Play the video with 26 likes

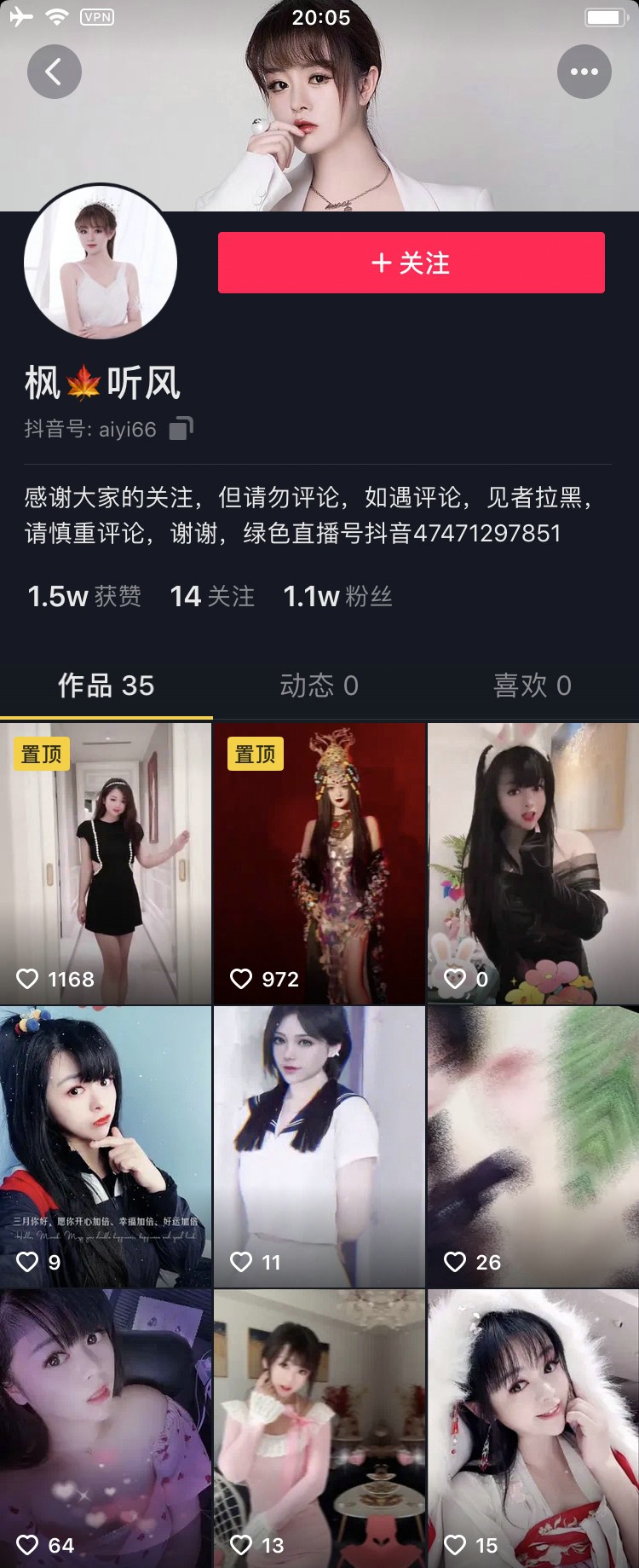click(532, 1146)
